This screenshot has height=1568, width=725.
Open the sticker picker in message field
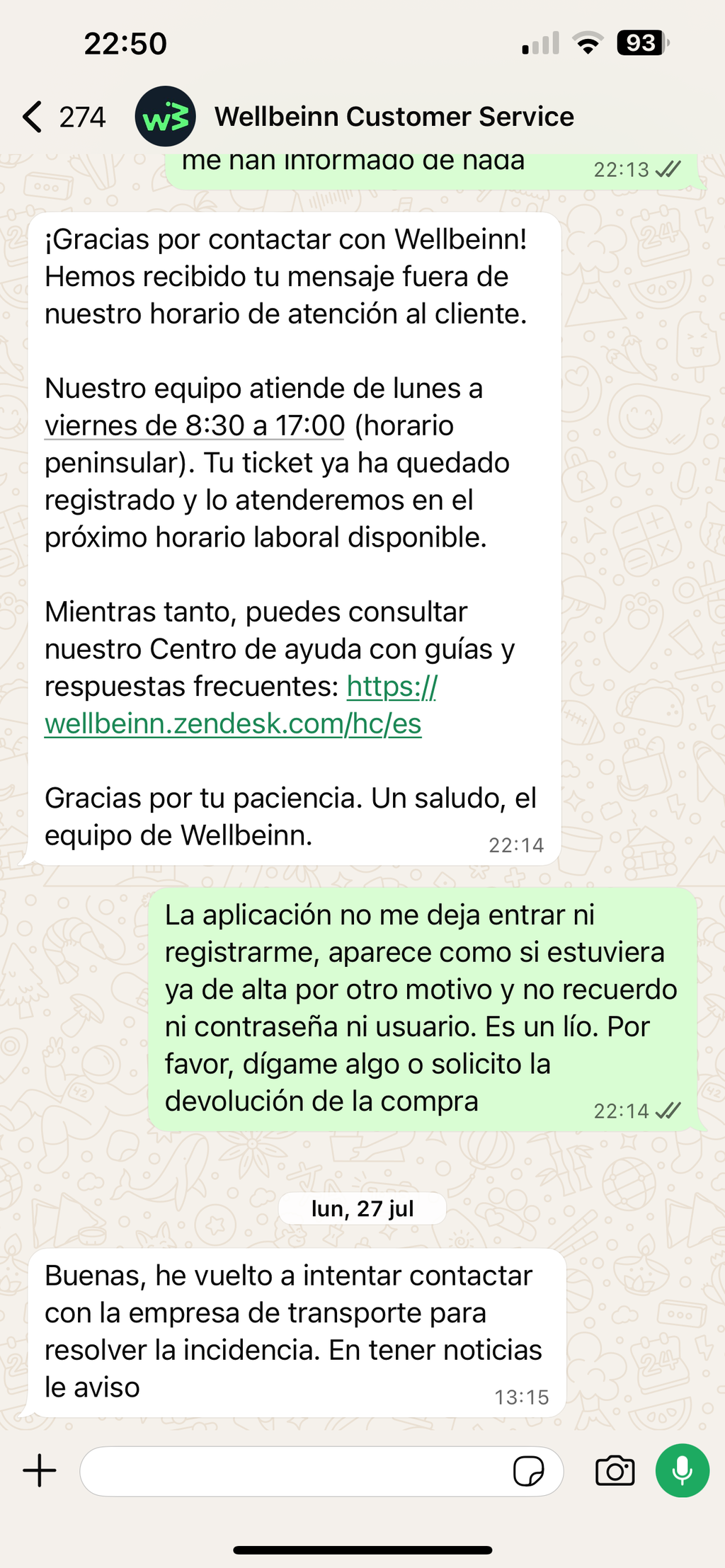coord(528,1471)
